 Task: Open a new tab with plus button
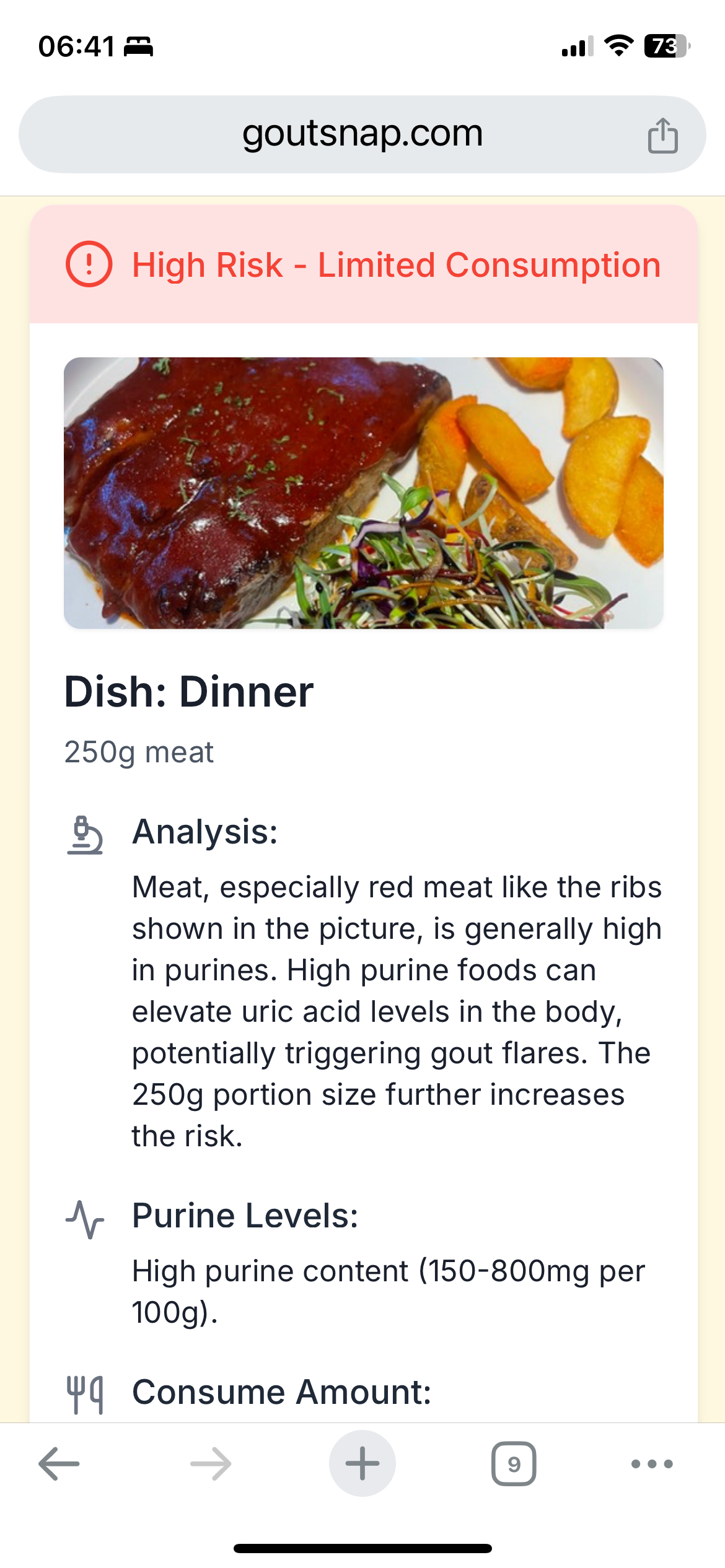(x=362, y=1464)
